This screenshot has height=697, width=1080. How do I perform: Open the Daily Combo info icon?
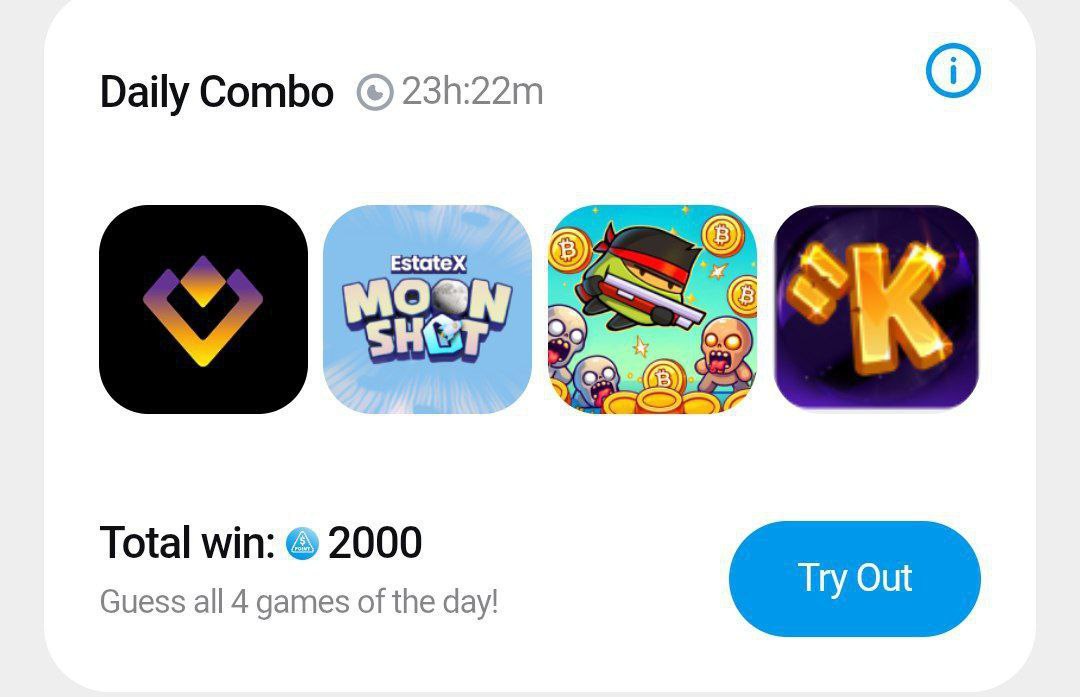(953, 72)
